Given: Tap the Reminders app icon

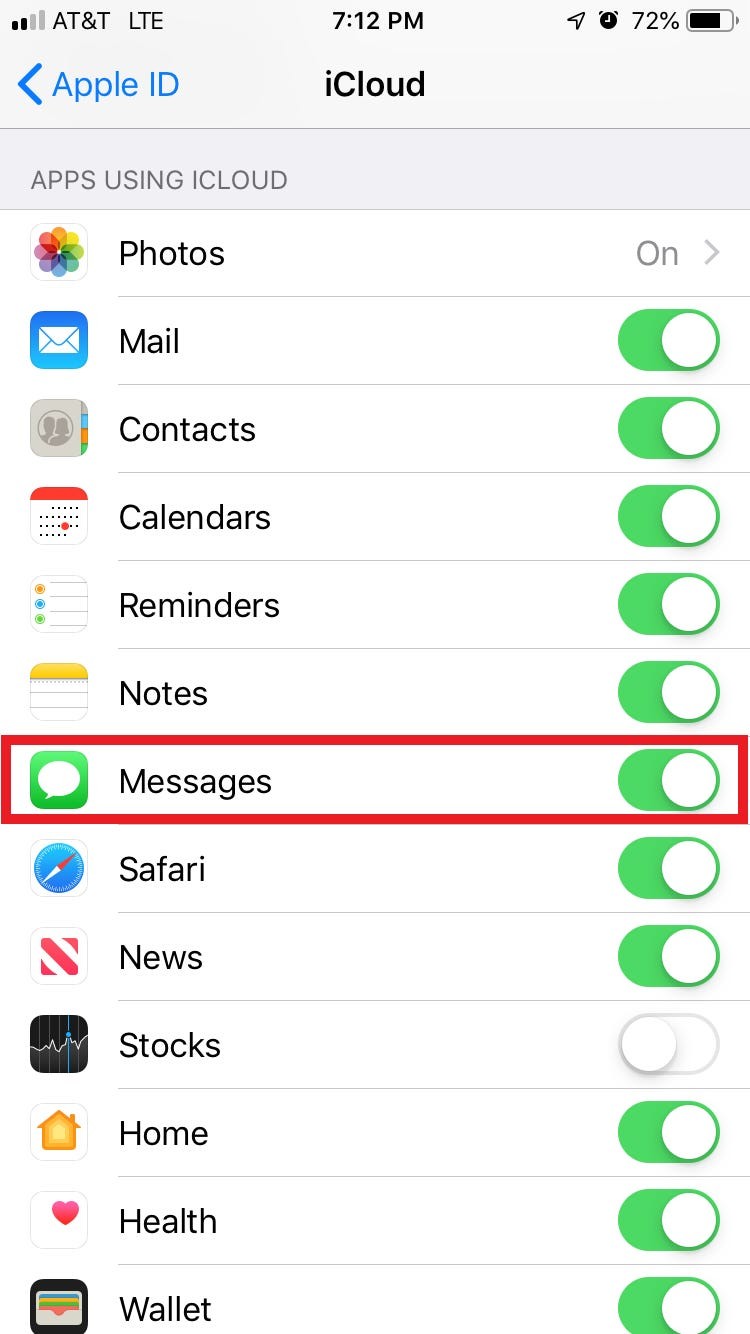Looking at the screenshot, I should click(59, 604).
